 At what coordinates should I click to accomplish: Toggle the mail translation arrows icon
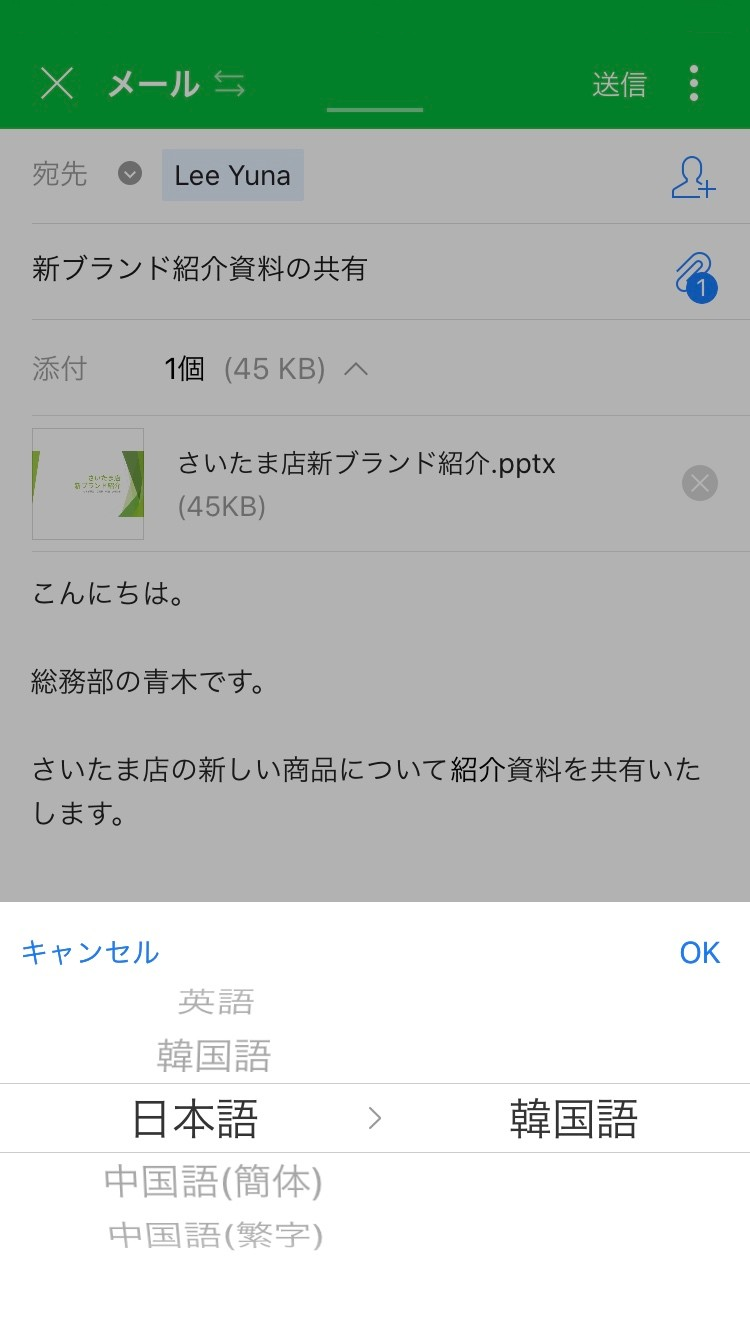tap(229, 85)
